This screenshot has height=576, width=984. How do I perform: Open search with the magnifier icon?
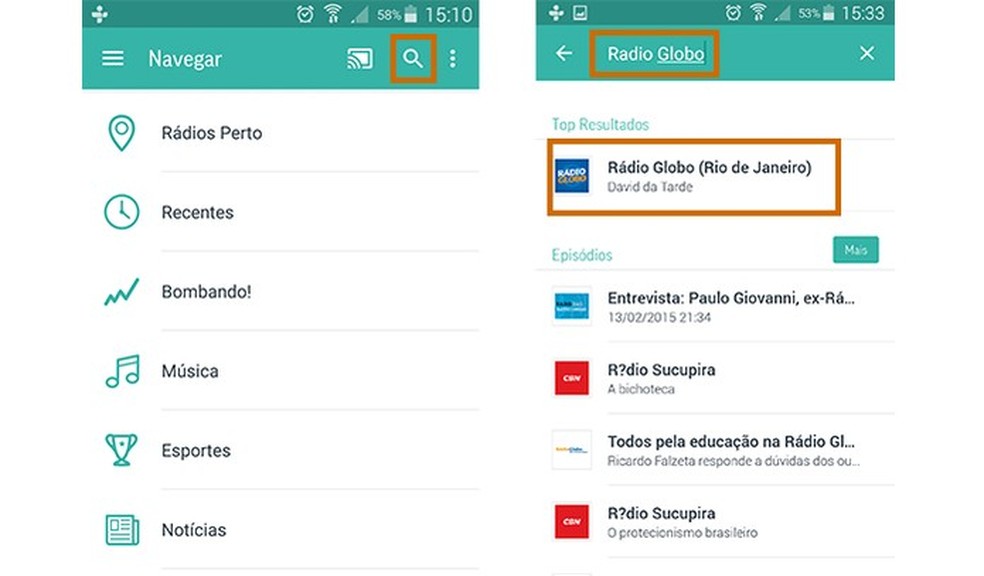click(413, 59)
